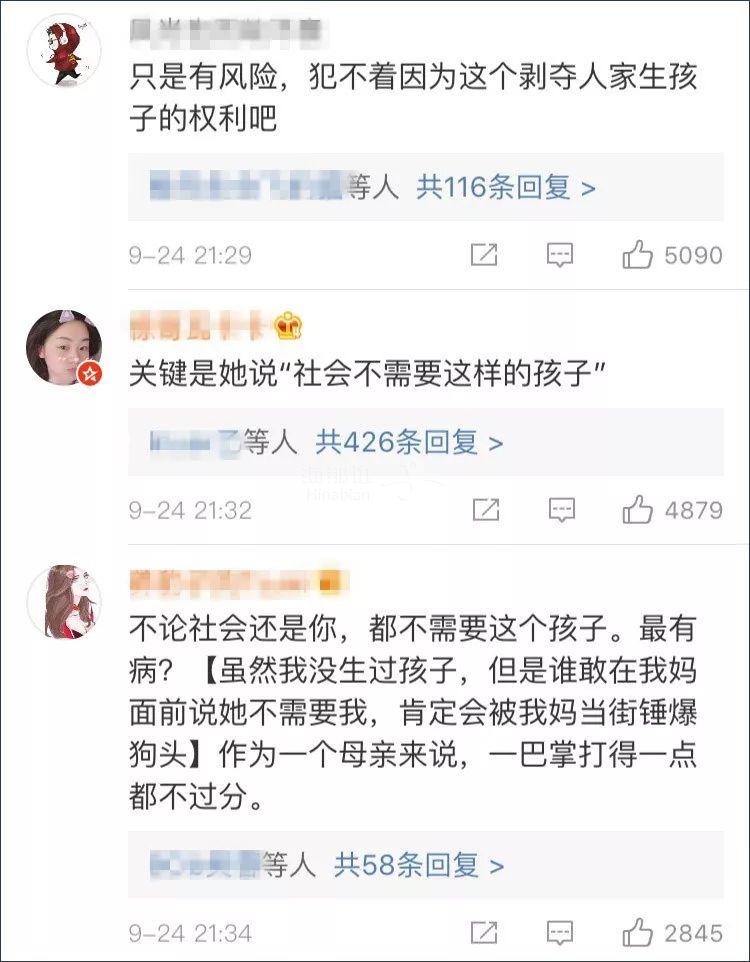Share the 9-24 21:32 comment
This screenshot has height=962, width=750.
coord(485,510)
